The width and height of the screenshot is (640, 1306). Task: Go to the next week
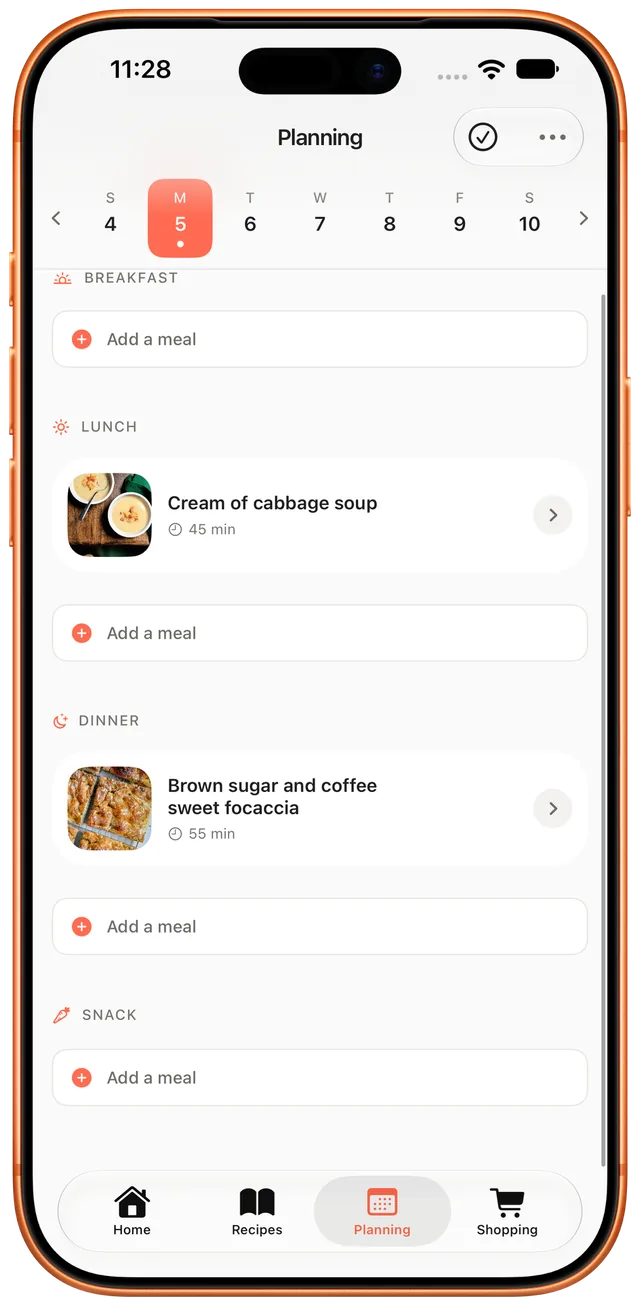click(x=584, y=218)
